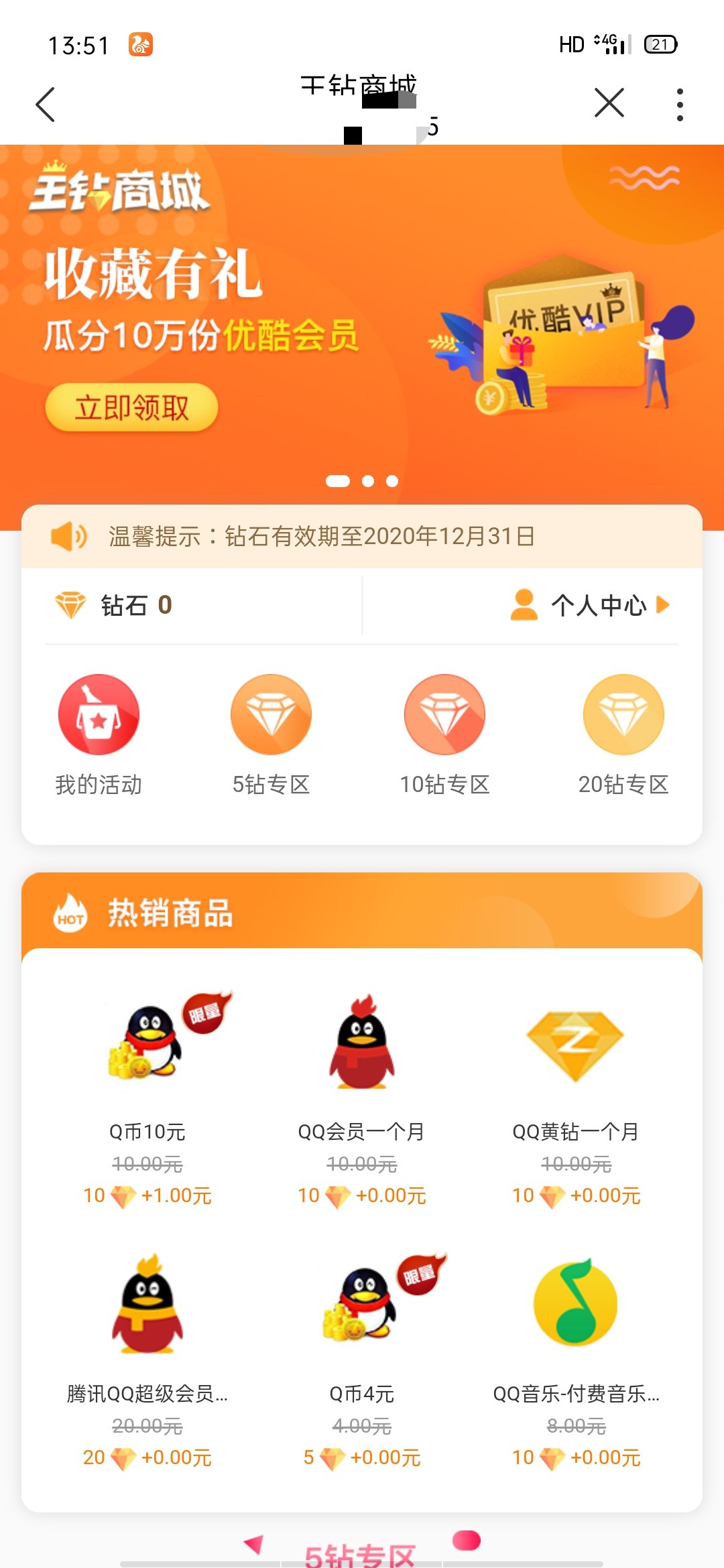Close the 王钻商城 page

coord(609,103)
